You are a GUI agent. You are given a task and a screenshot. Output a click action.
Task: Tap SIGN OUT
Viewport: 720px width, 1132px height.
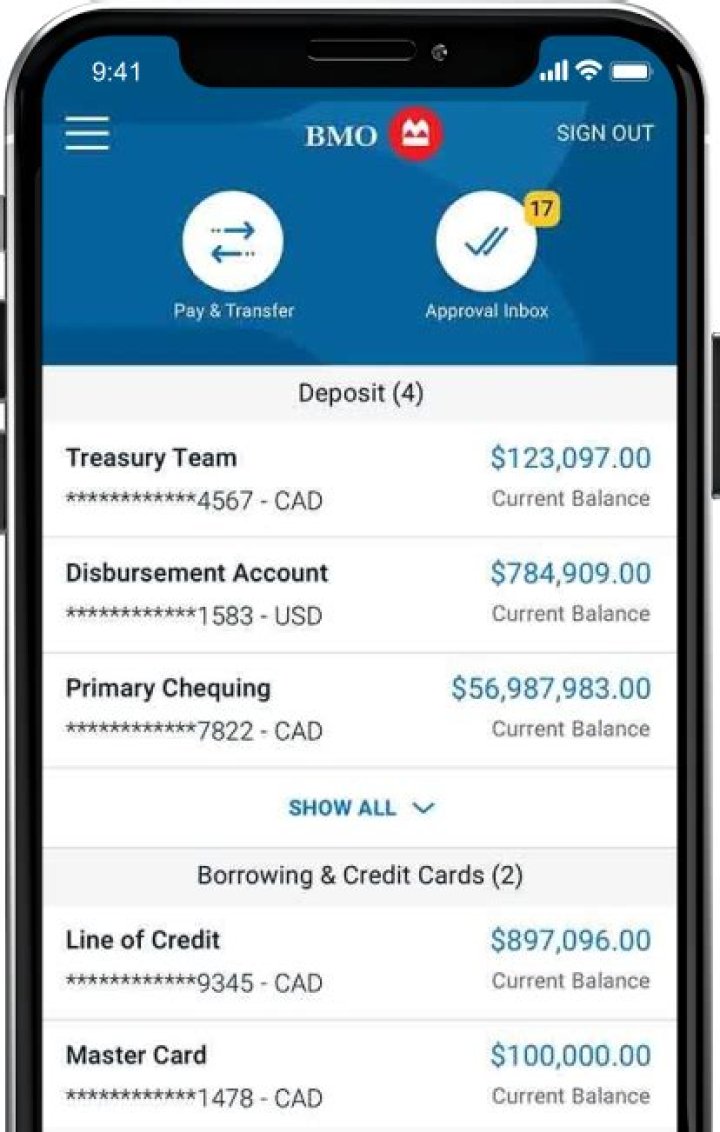tap(604, 133)
